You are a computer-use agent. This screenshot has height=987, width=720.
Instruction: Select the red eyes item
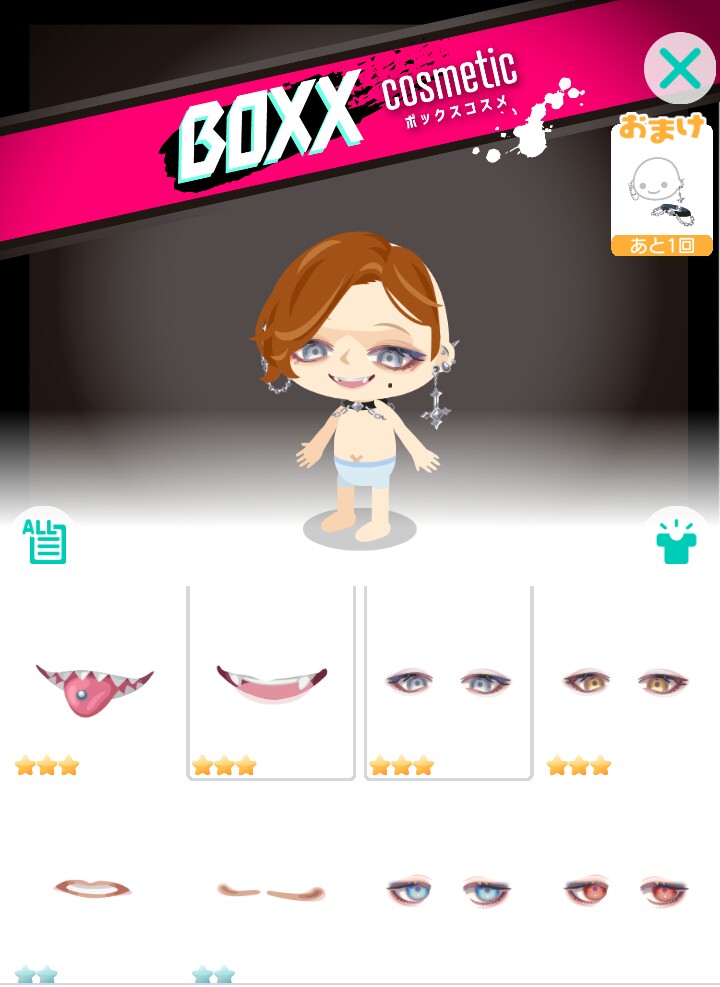tap(625, 889)
